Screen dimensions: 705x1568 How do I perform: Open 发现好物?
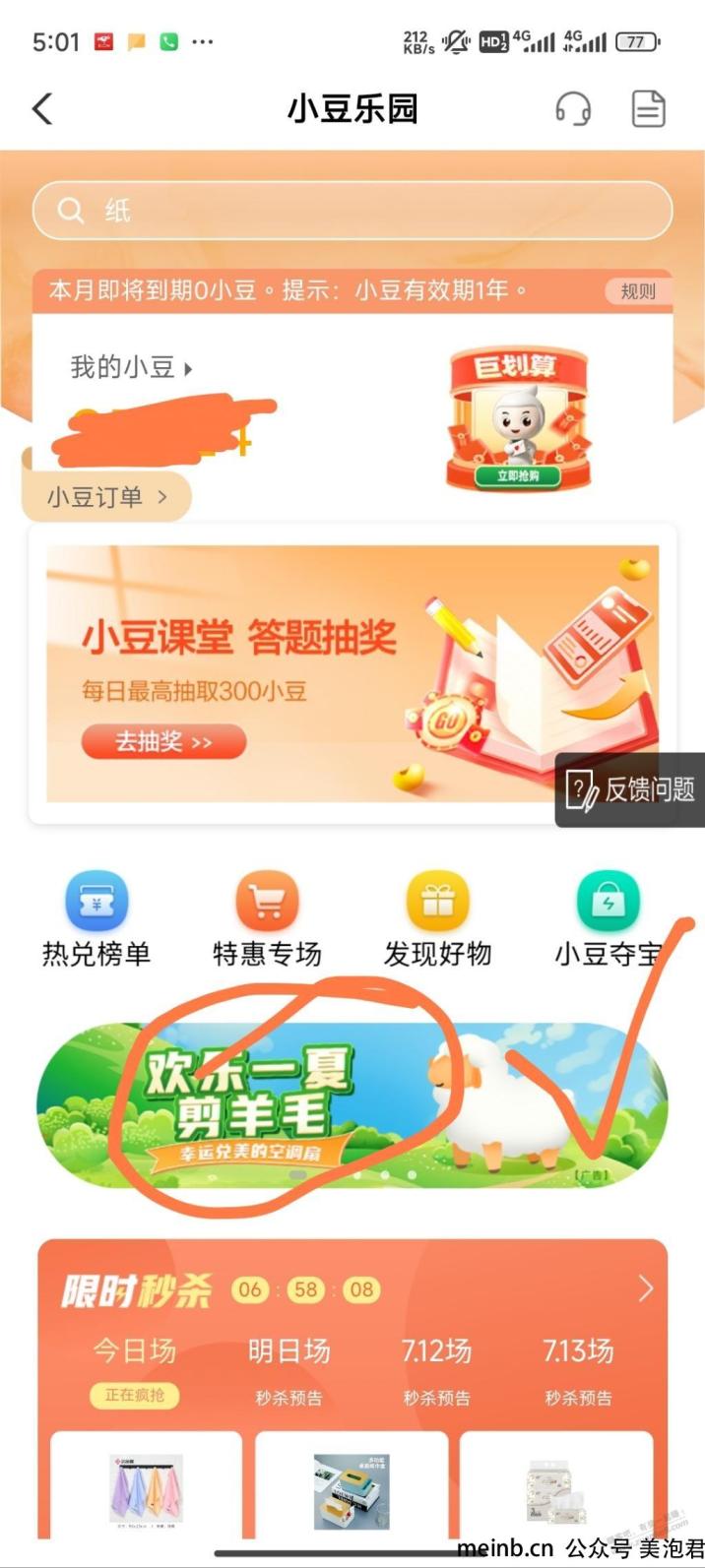[x=437, y=920]
